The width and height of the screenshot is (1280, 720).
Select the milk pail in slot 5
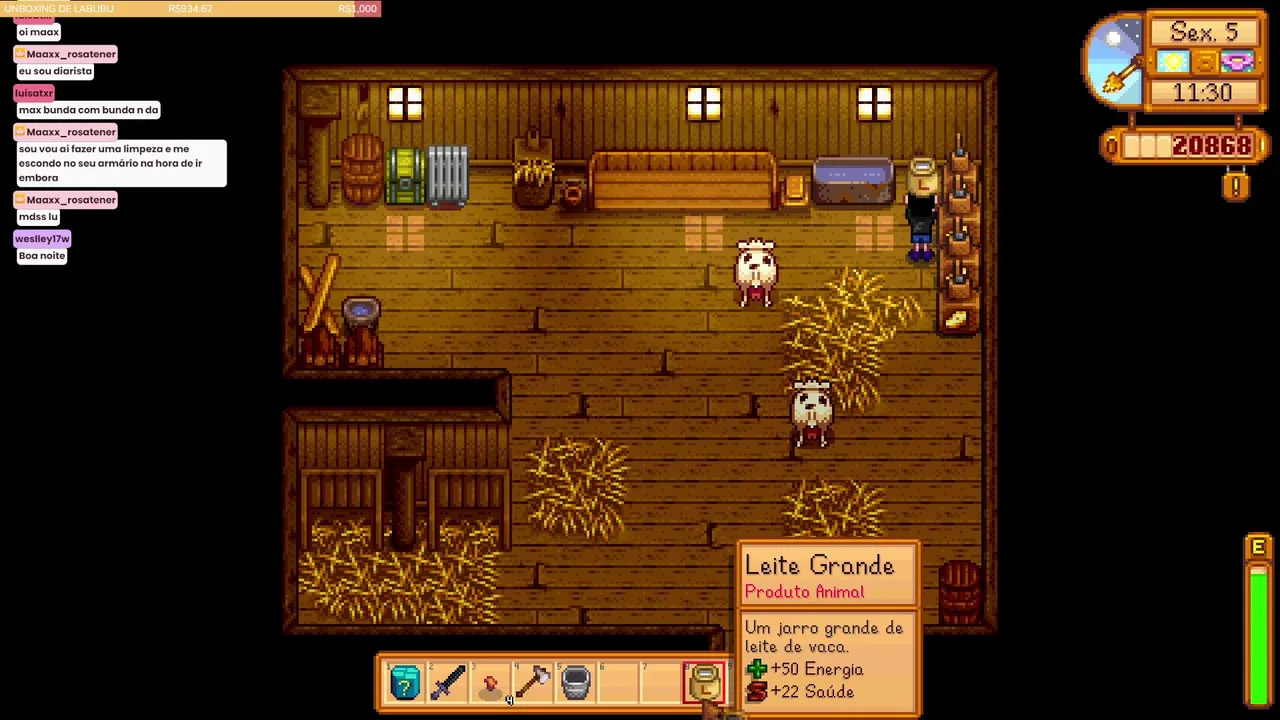coord(576,683)
